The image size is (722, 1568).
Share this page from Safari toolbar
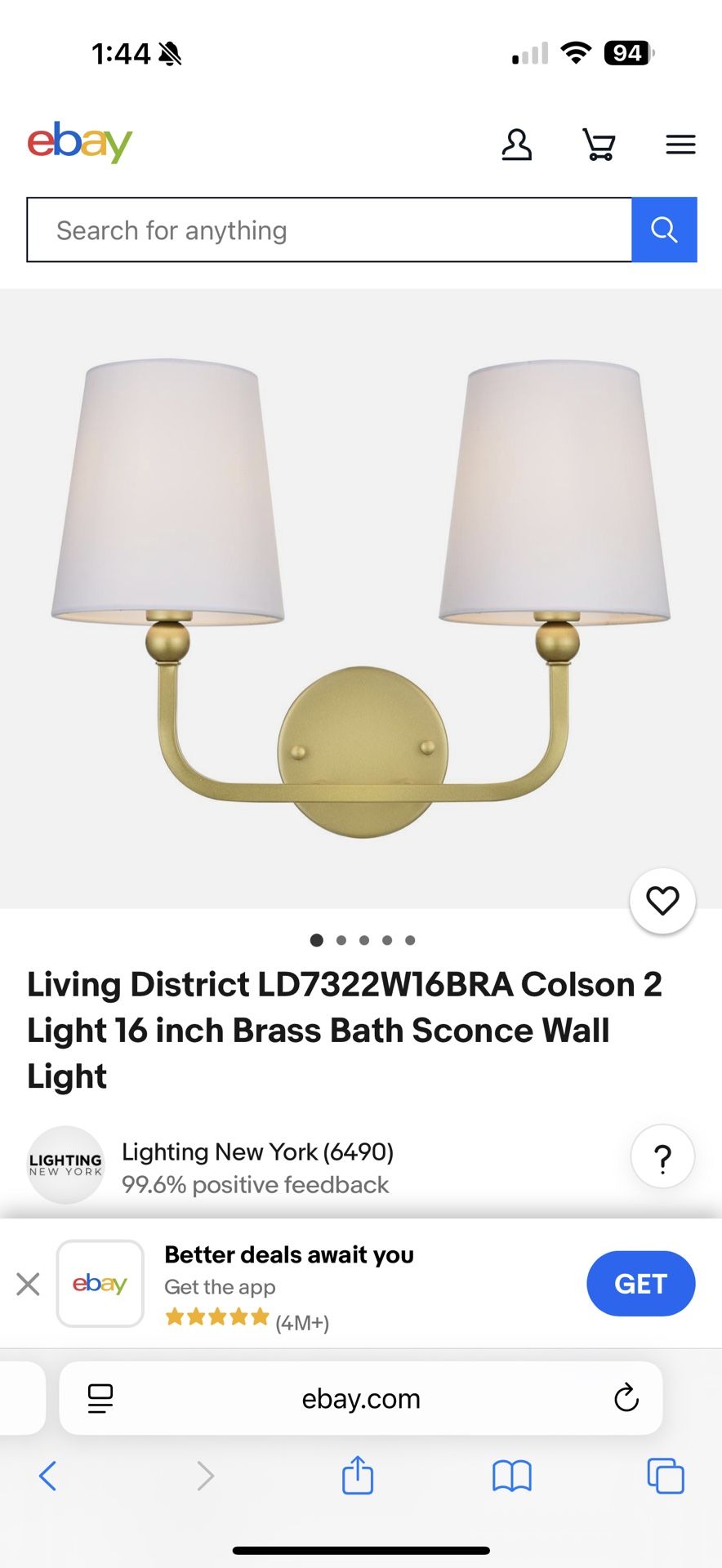(358, 1476)
